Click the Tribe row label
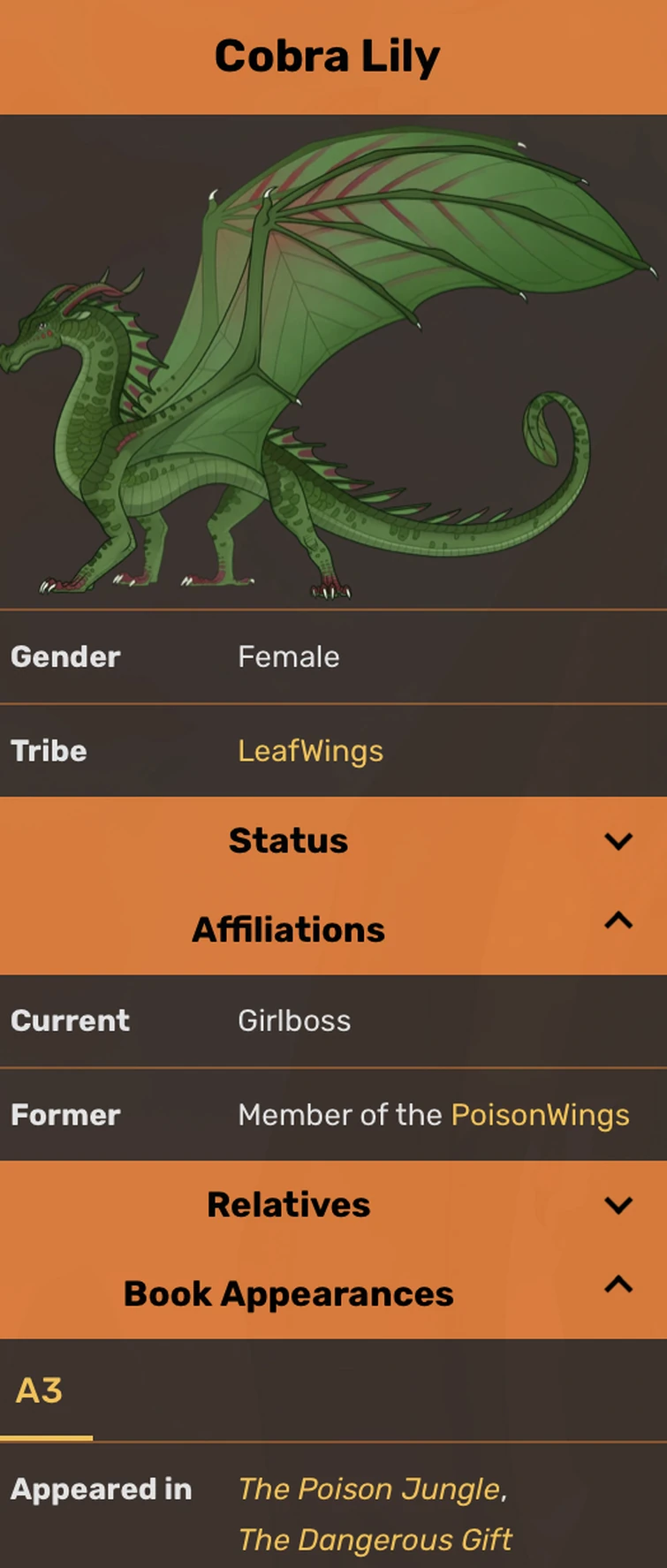 (x=49, y=751)
